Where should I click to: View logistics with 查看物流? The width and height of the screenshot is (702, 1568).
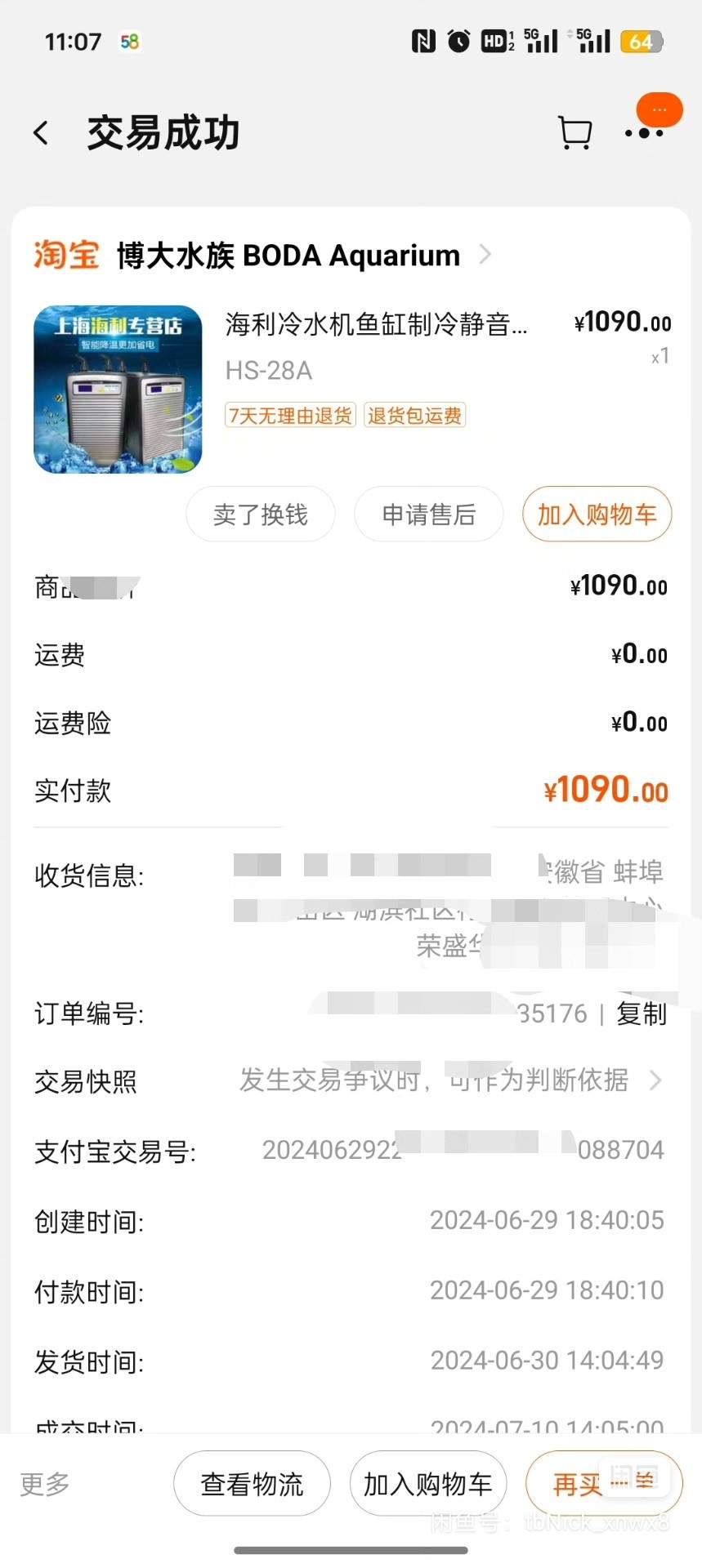[x=252, y=1484]
